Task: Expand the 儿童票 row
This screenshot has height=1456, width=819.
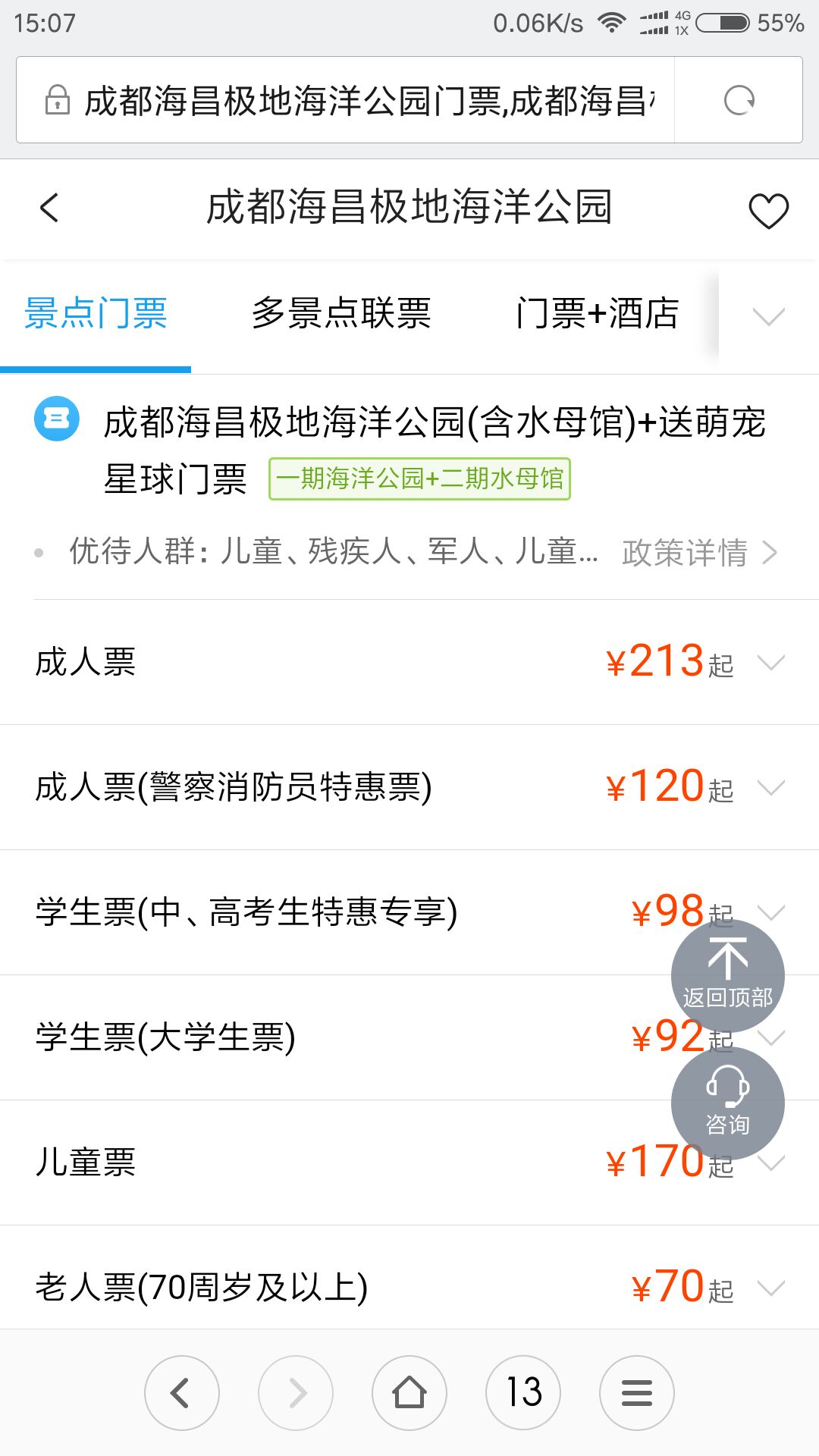Action: coord(409,1163)
